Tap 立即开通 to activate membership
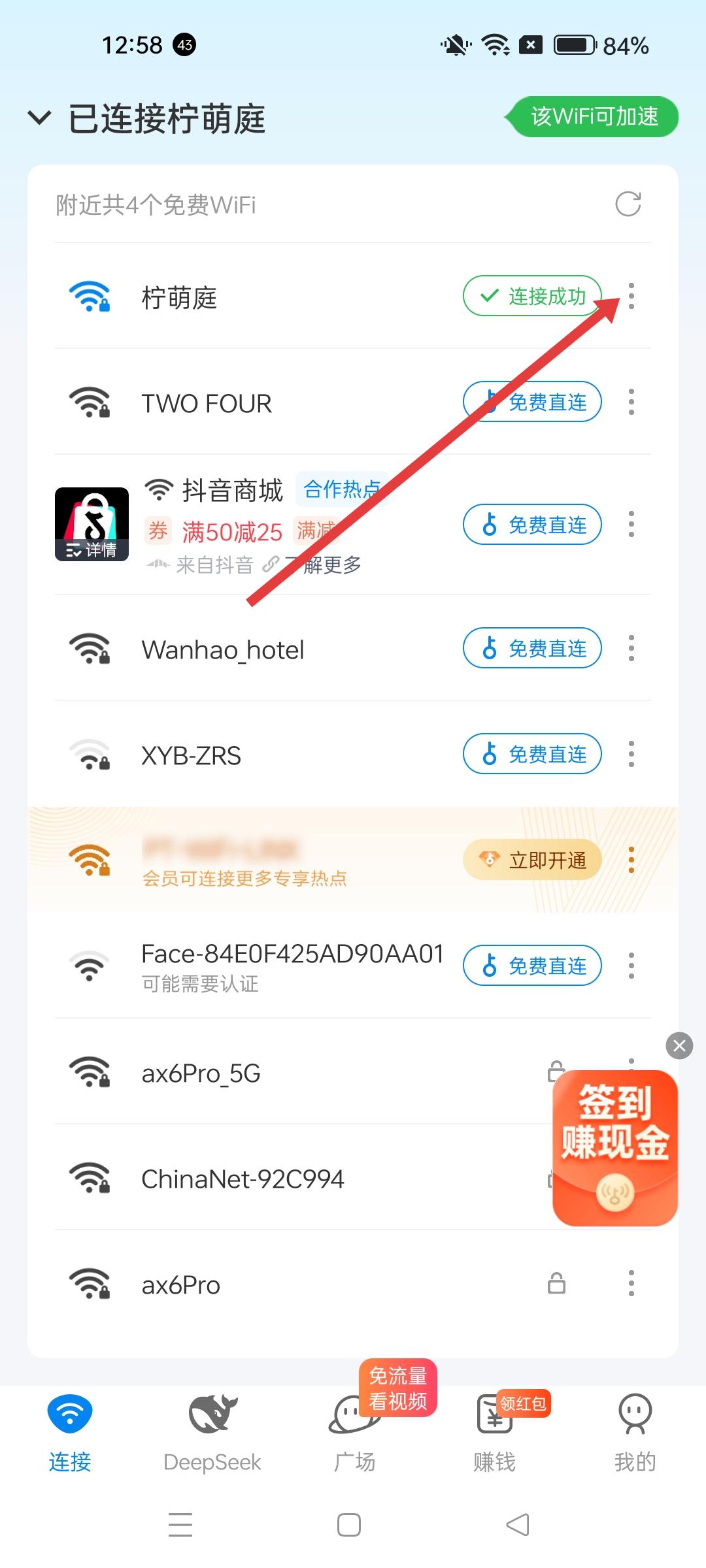This screenshot has width=706, height=1568. 532,860
